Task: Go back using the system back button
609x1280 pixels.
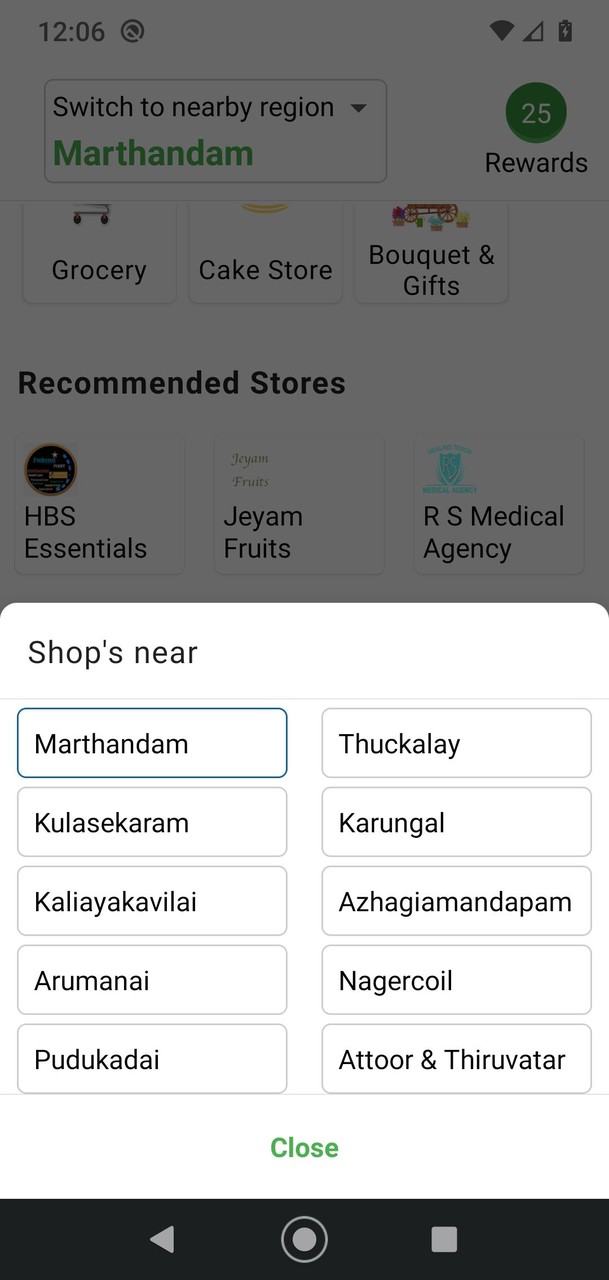Action: (x=162, y=1239)
